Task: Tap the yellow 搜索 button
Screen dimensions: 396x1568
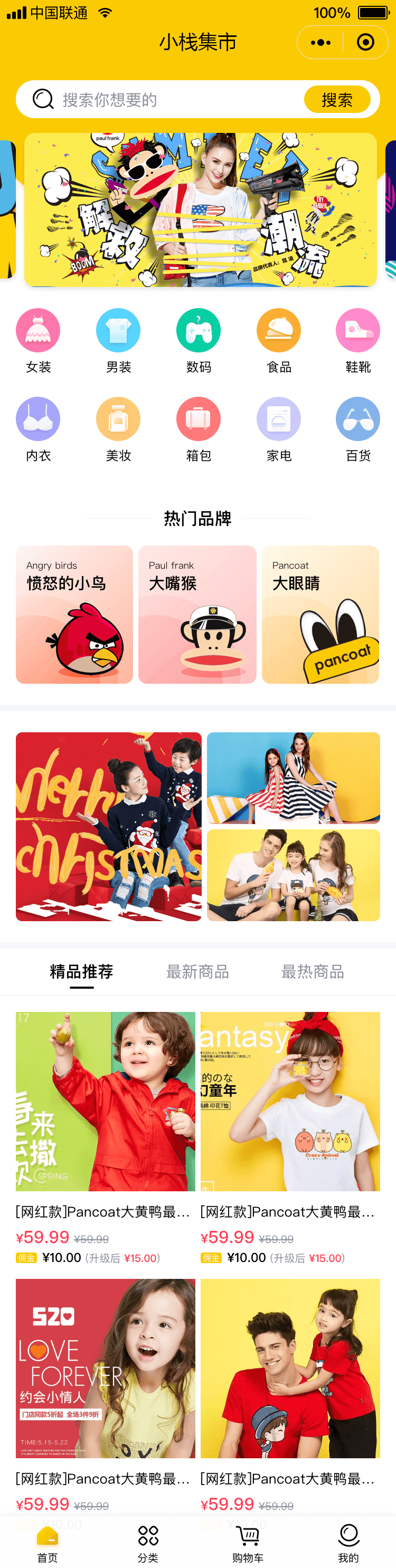Action: point(337,100)
